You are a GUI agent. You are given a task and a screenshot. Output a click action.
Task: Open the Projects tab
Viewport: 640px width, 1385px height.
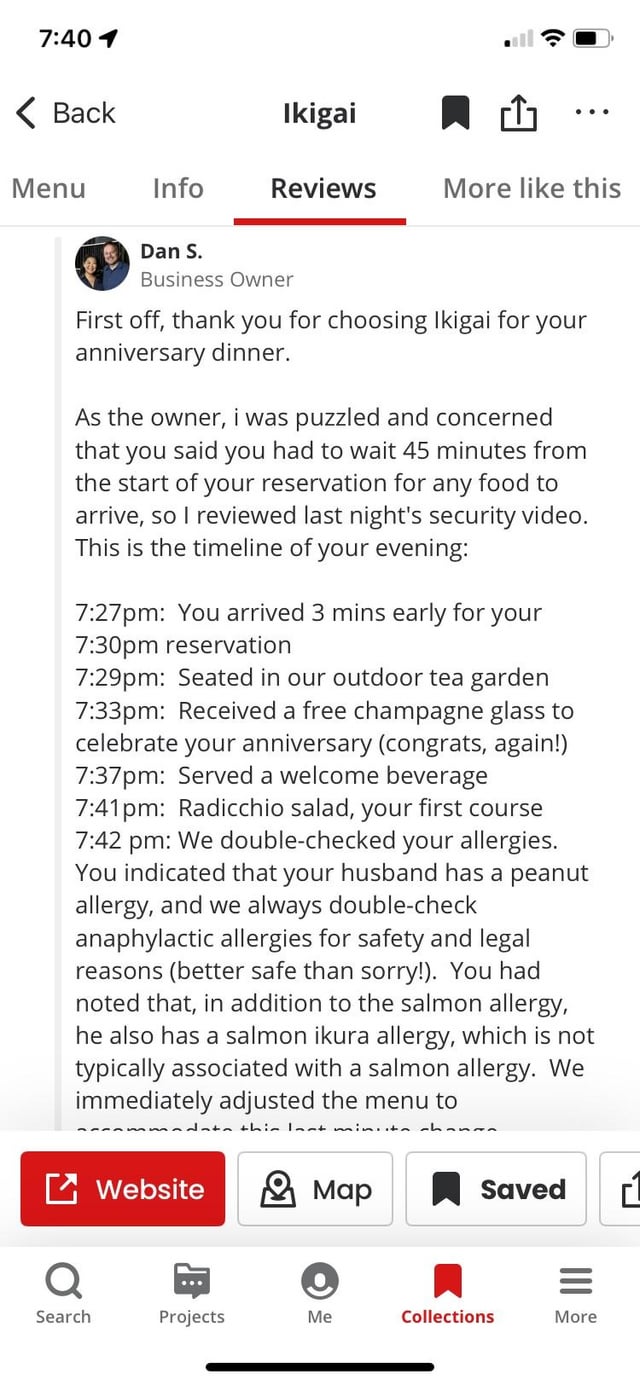pyautogui.click(x=192, y=1293)
